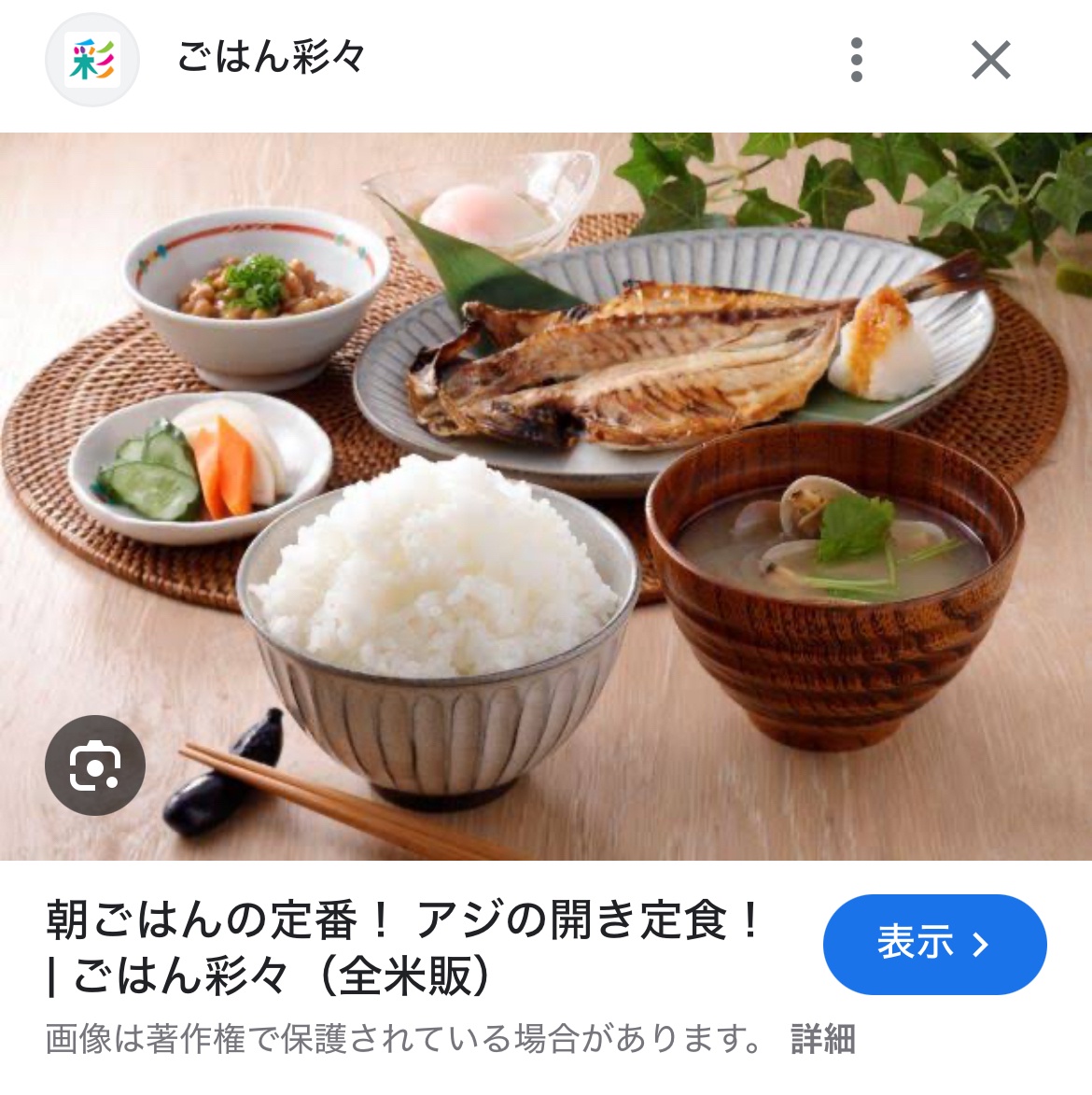Image resolution: width=1092 pixels, height=1095 pixels.
Task: Tap the 表示 button to visit page
Action: (933, 944)
